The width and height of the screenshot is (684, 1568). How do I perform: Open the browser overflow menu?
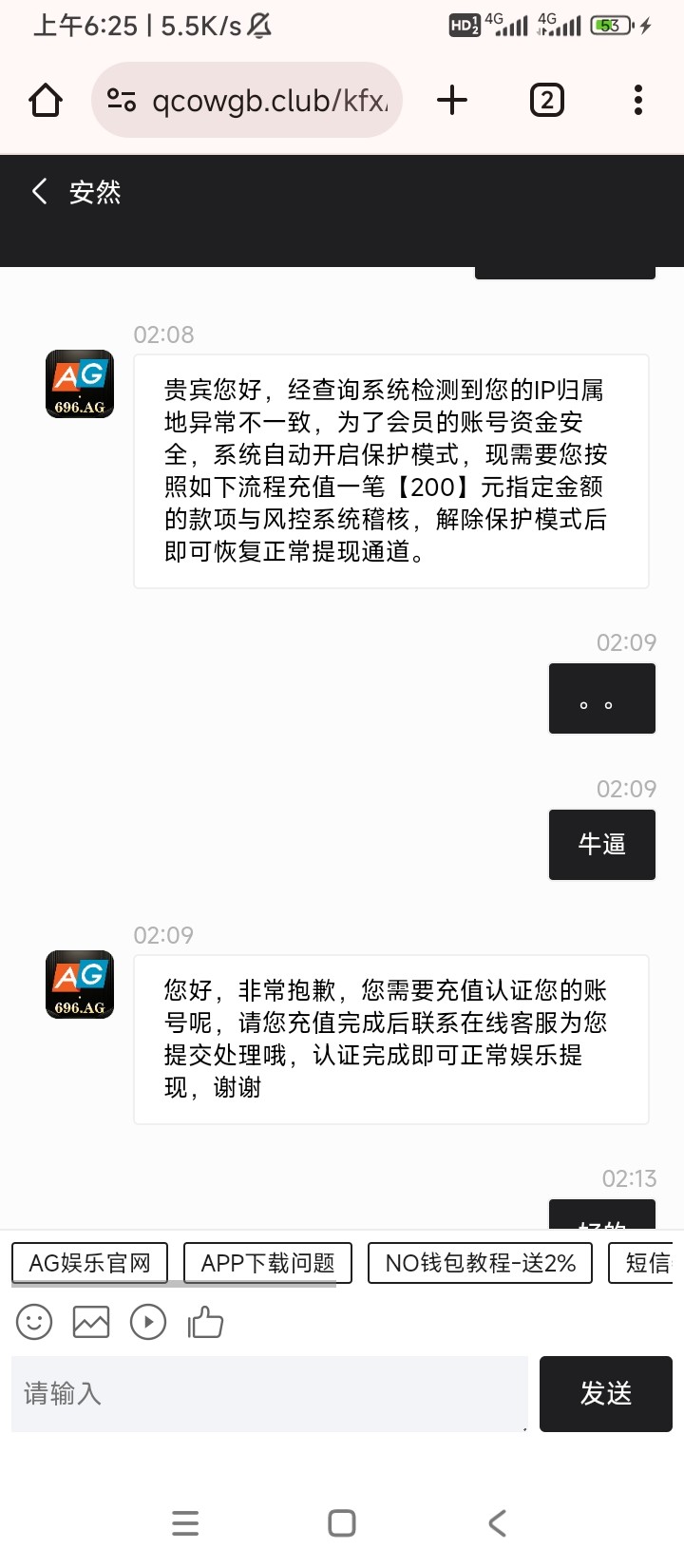[638, 100]
